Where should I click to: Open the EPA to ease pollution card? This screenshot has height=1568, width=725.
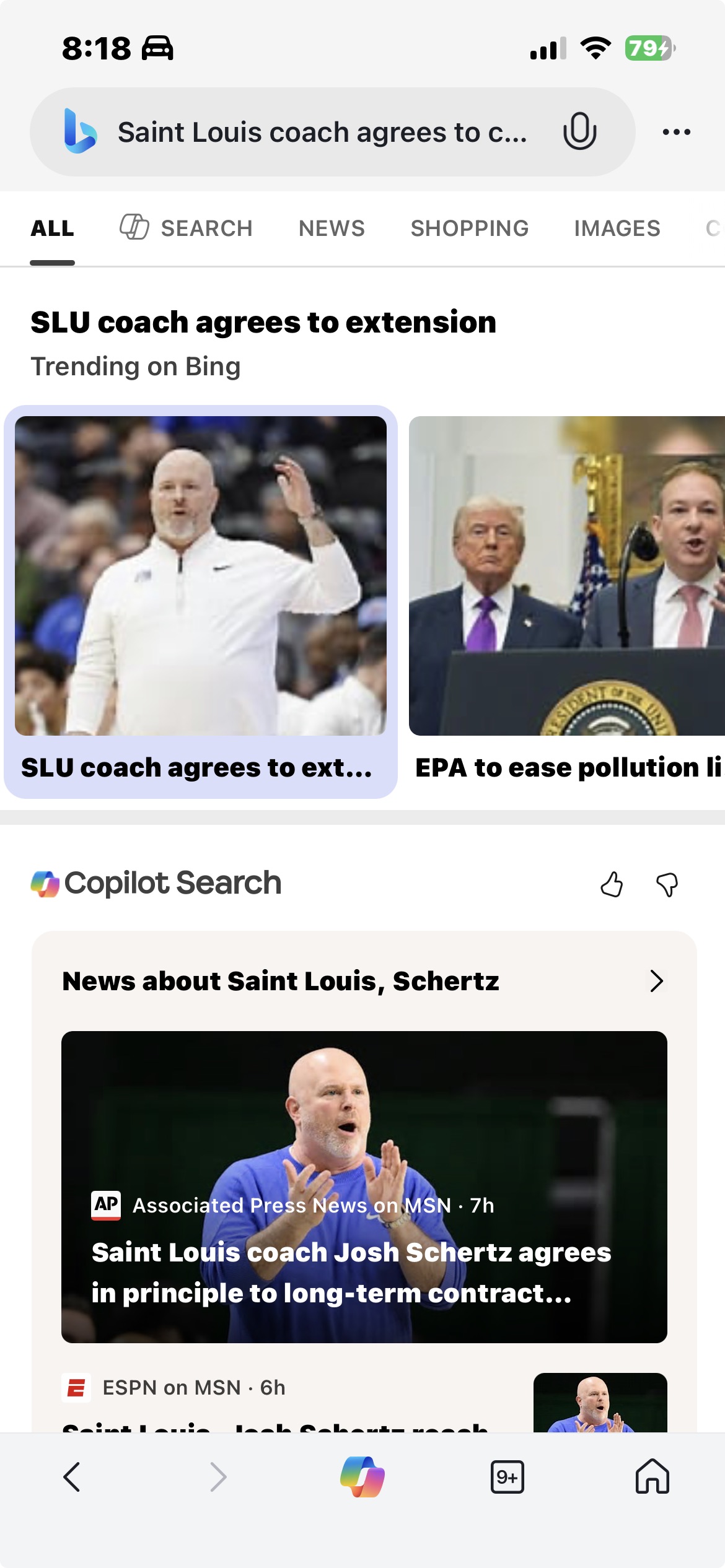566,601
